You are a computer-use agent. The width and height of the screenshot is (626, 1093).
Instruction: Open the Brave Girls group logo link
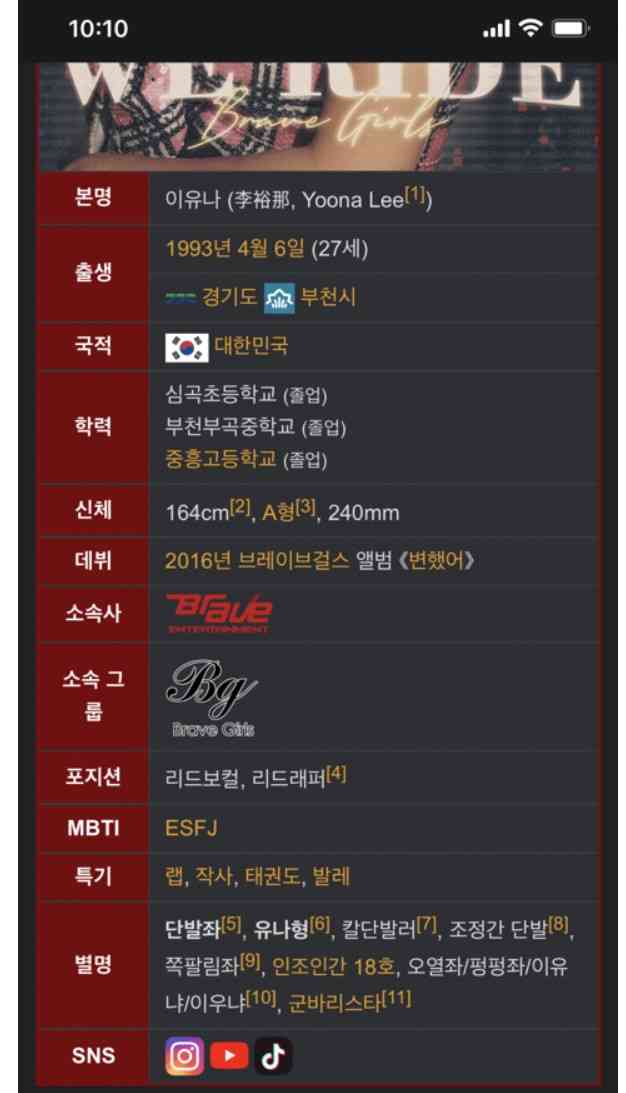click(212, 698)
